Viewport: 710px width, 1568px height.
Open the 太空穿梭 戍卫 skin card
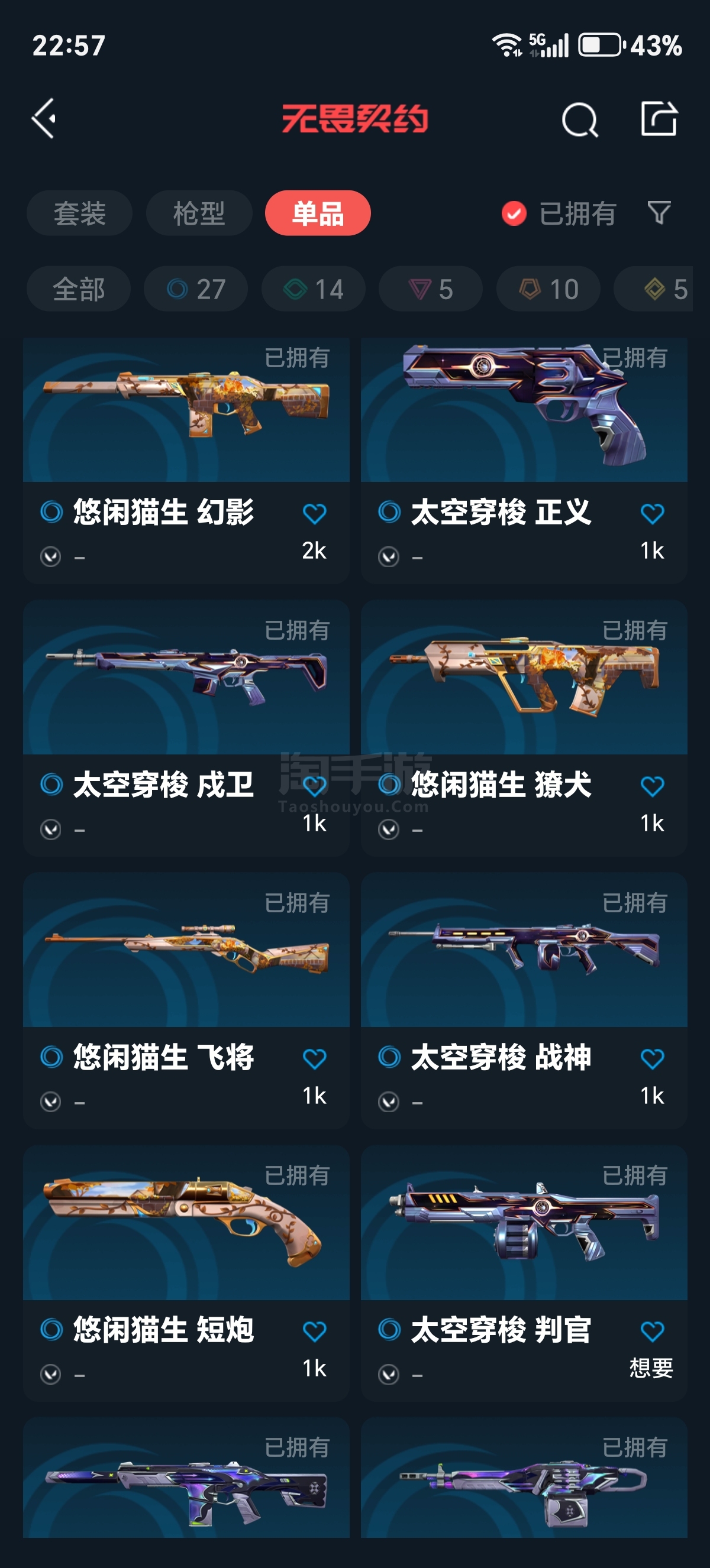(186, 728)
